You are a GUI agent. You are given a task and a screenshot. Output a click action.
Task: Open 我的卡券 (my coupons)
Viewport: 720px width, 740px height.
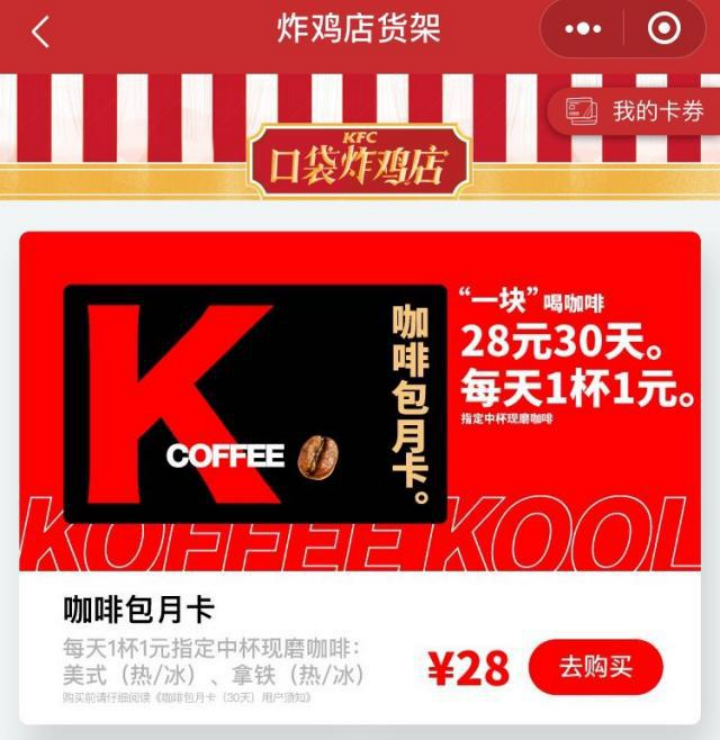pos(636,111)
